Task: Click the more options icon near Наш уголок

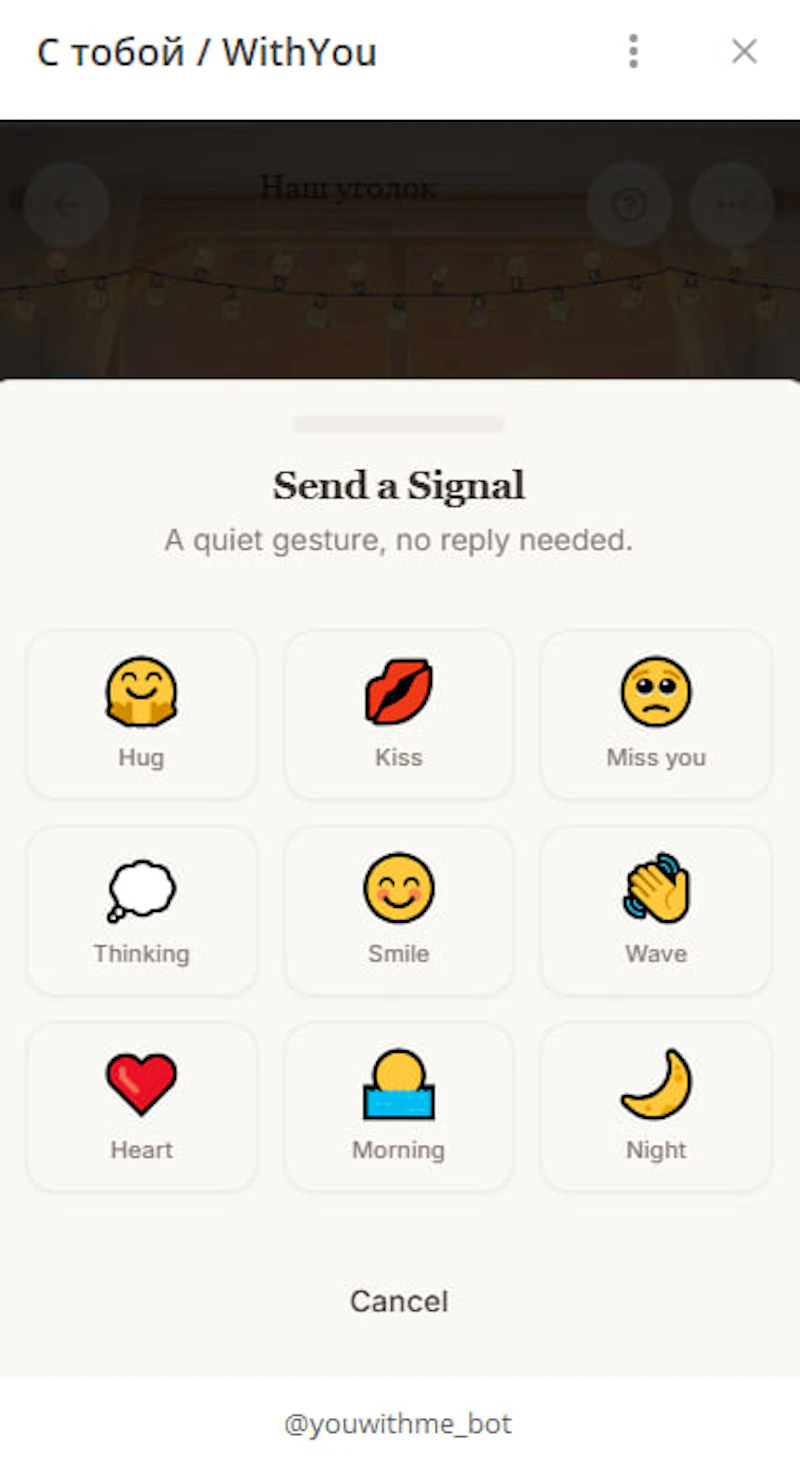Action: (x=731, y=204)
